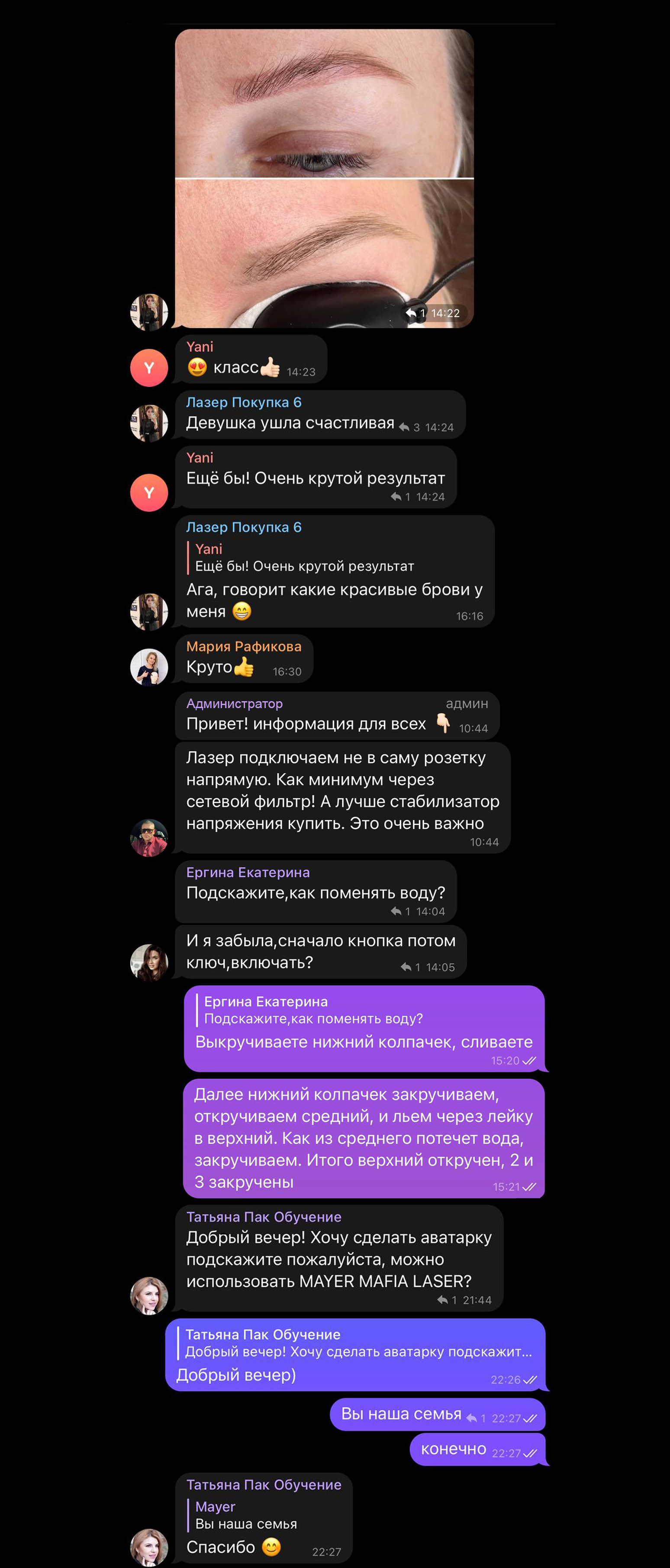This screenshot has width=670, height=1568.
Task: Open Yani's avatar next to the 'класс' message
Action: (x=149, y=368)
